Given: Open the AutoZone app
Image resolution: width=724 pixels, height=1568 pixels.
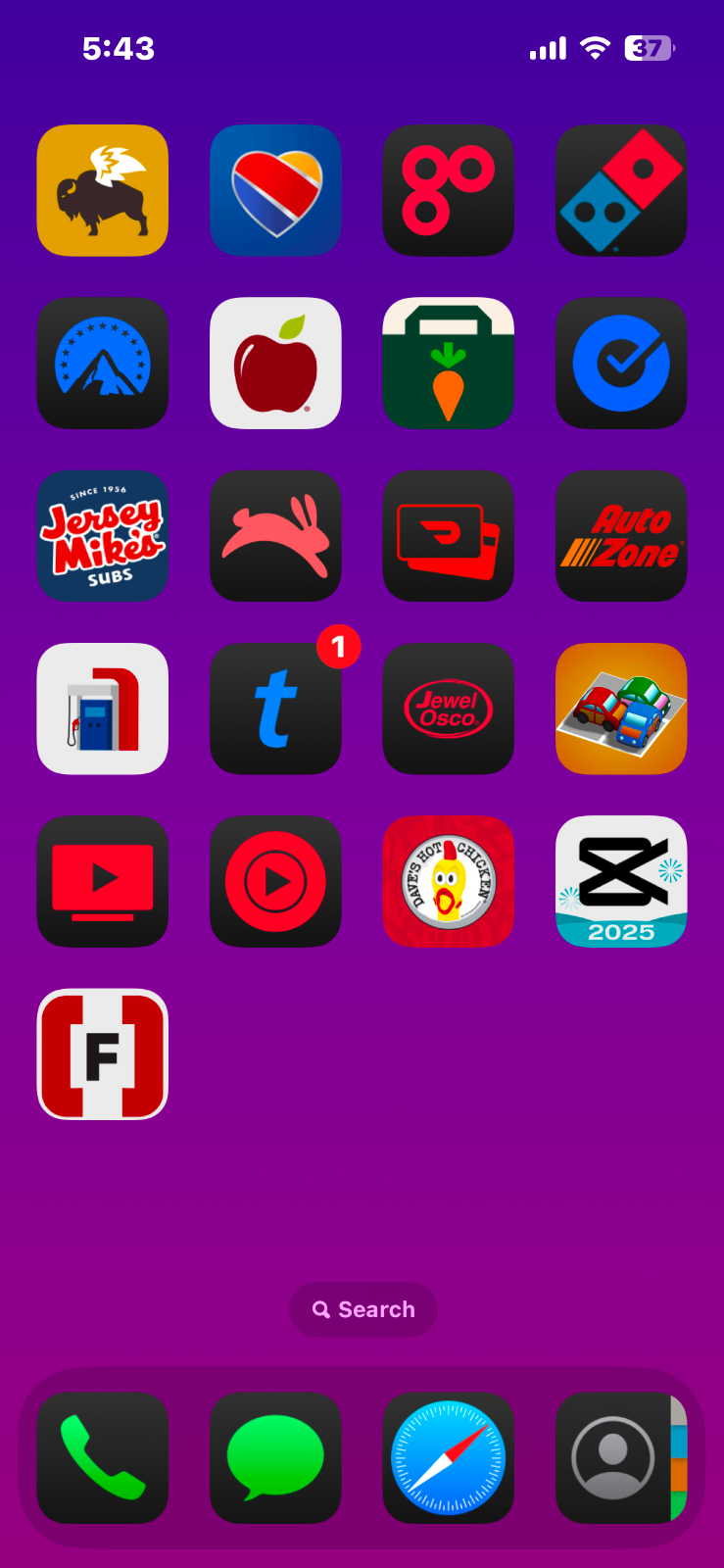Looking at the screenshot, I should pos(621,536).
